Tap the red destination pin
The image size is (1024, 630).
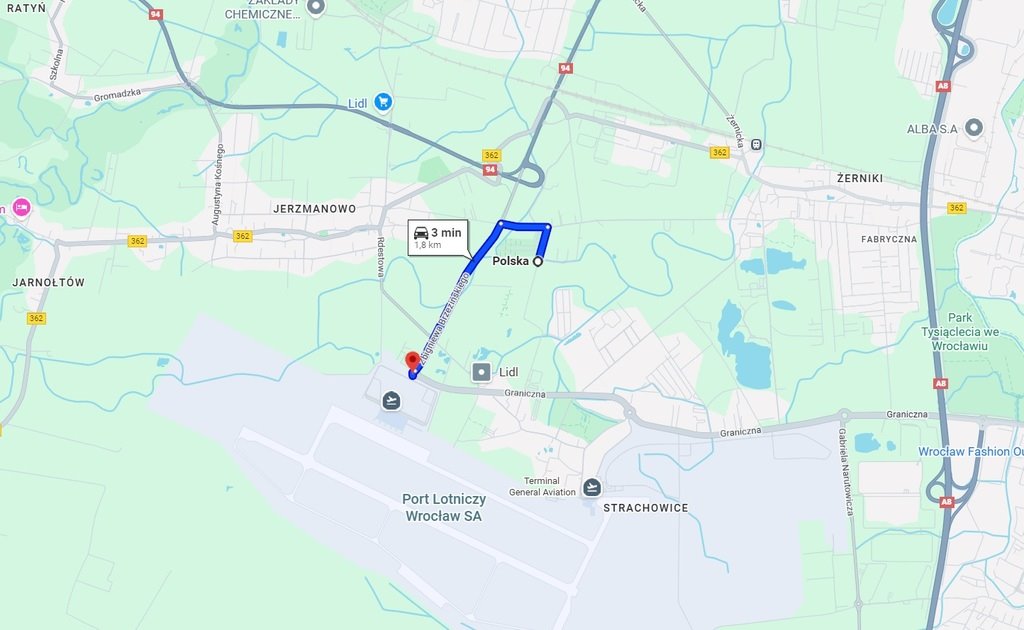pyautogui.click(x=410, y=361)
